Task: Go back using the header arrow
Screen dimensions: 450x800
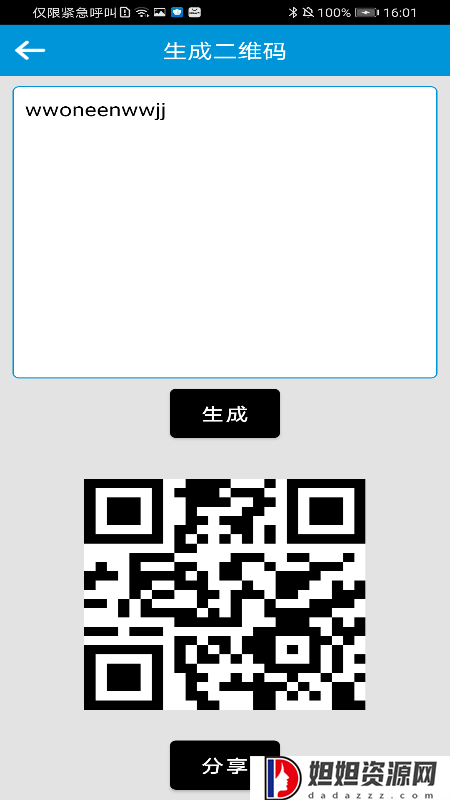Action: pos(30,51)
